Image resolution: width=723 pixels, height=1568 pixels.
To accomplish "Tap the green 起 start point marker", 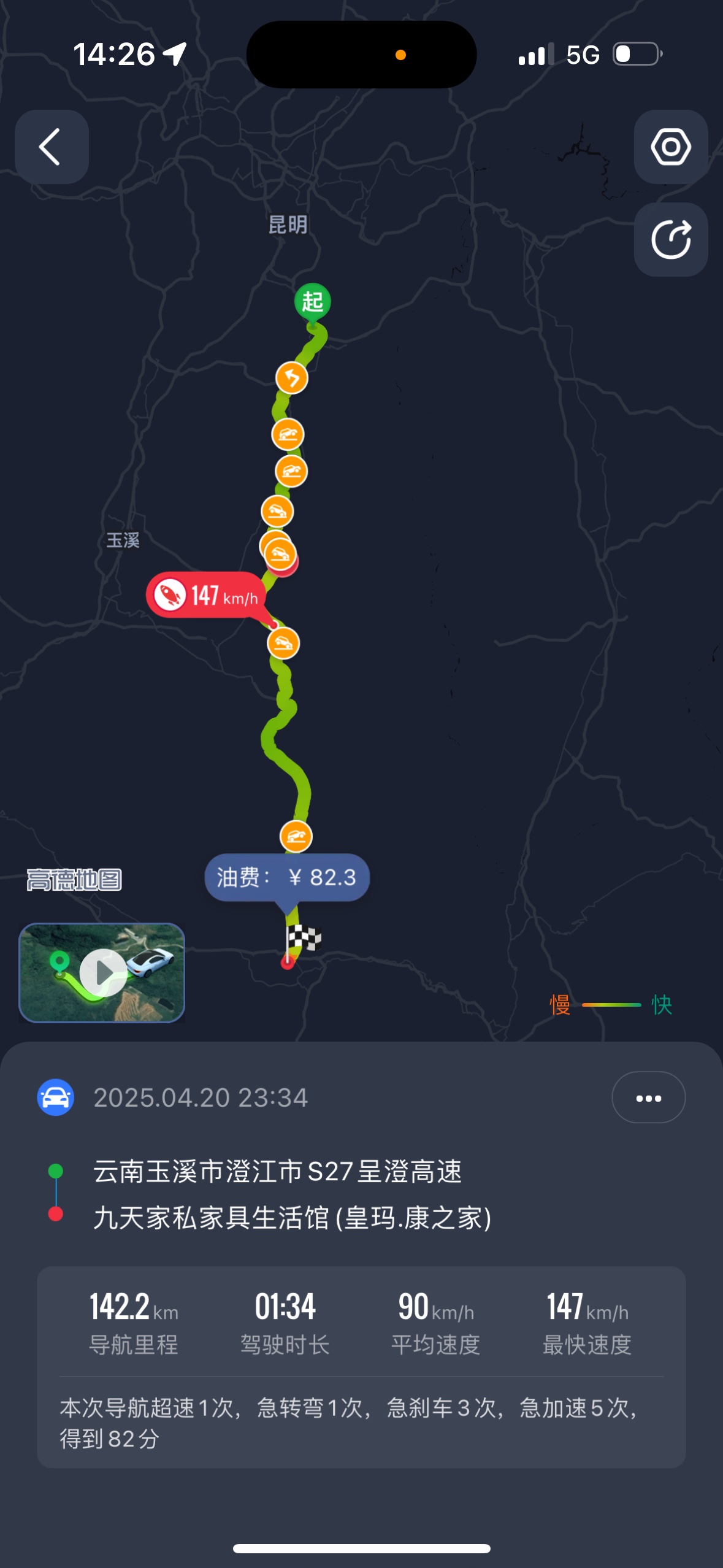I will tap(313, 302).
